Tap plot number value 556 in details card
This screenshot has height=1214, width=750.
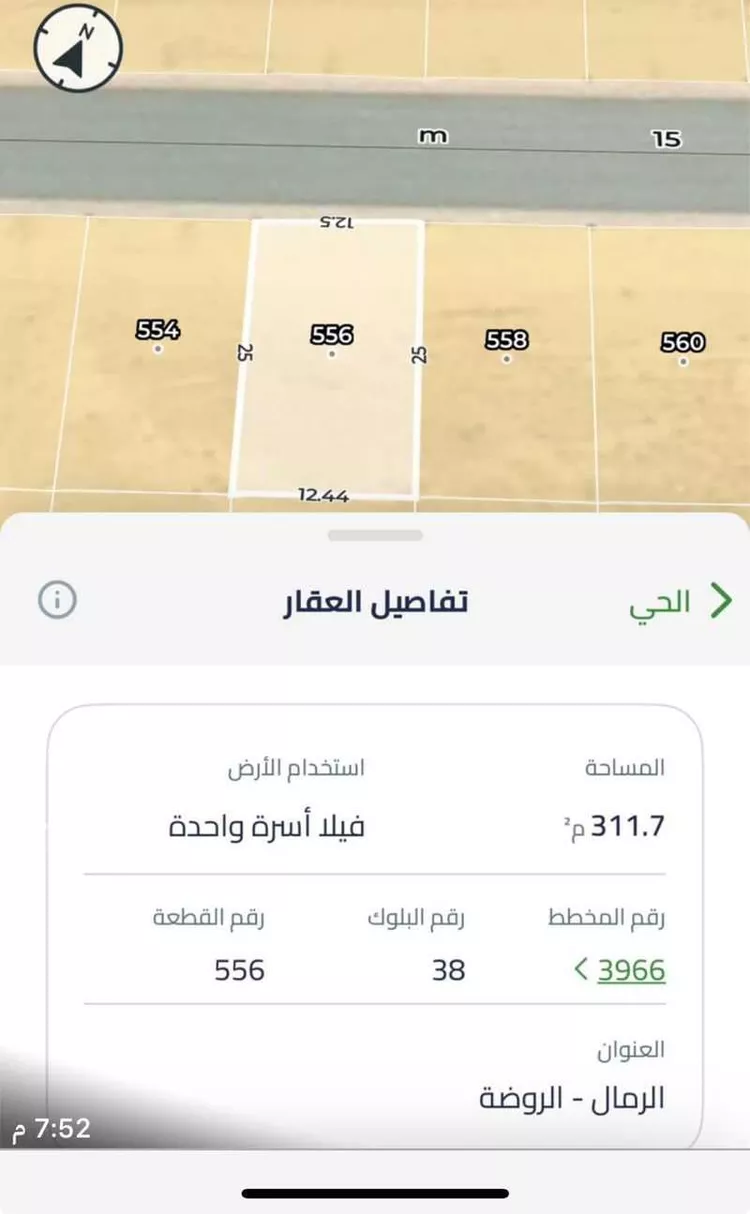[239, 970]
